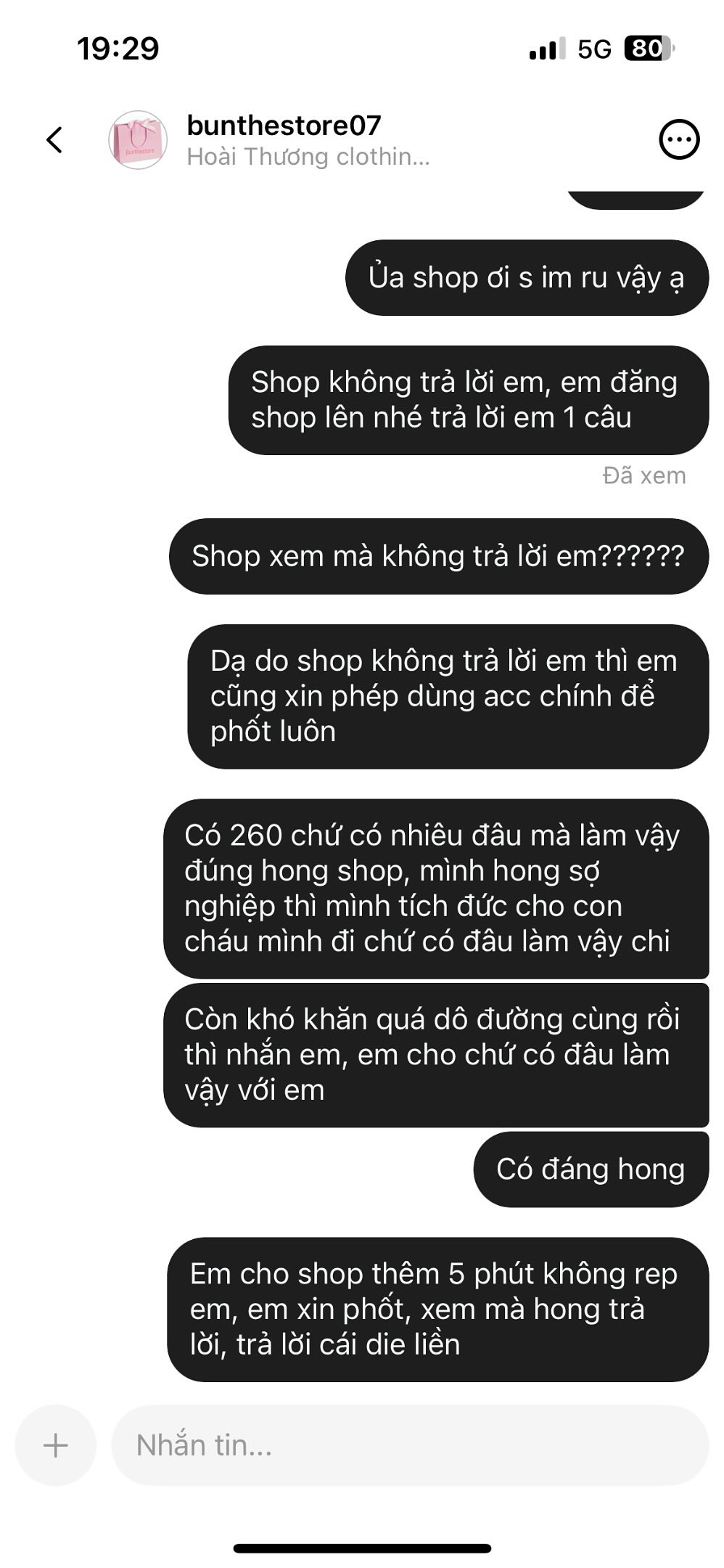Screen dimensions: 724x1568
Task: View the bunthestore07 profile name header
Action: (x=284, y=126)
